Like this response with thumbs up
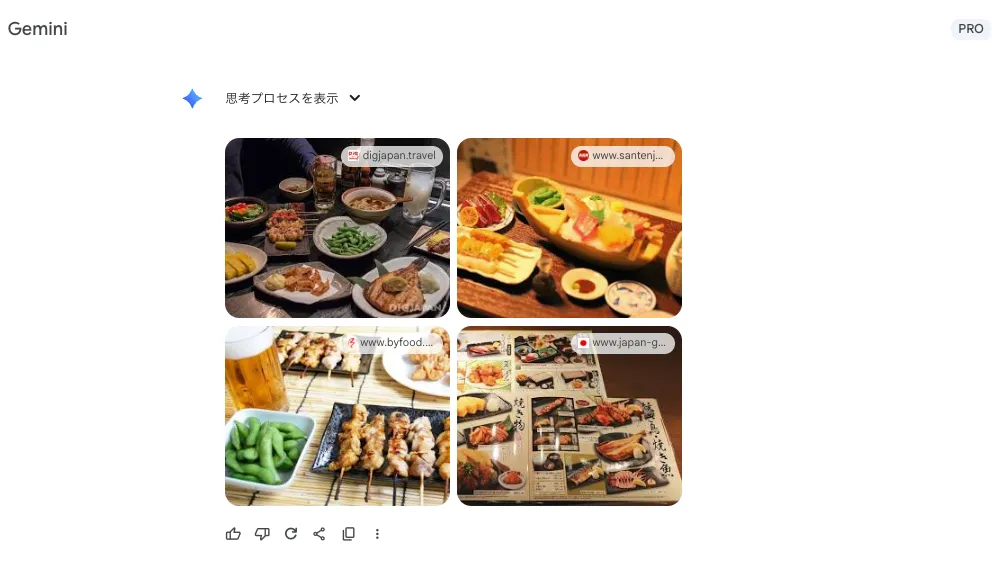This screenshot has height=575, width=992. click(x=233, y=534)
